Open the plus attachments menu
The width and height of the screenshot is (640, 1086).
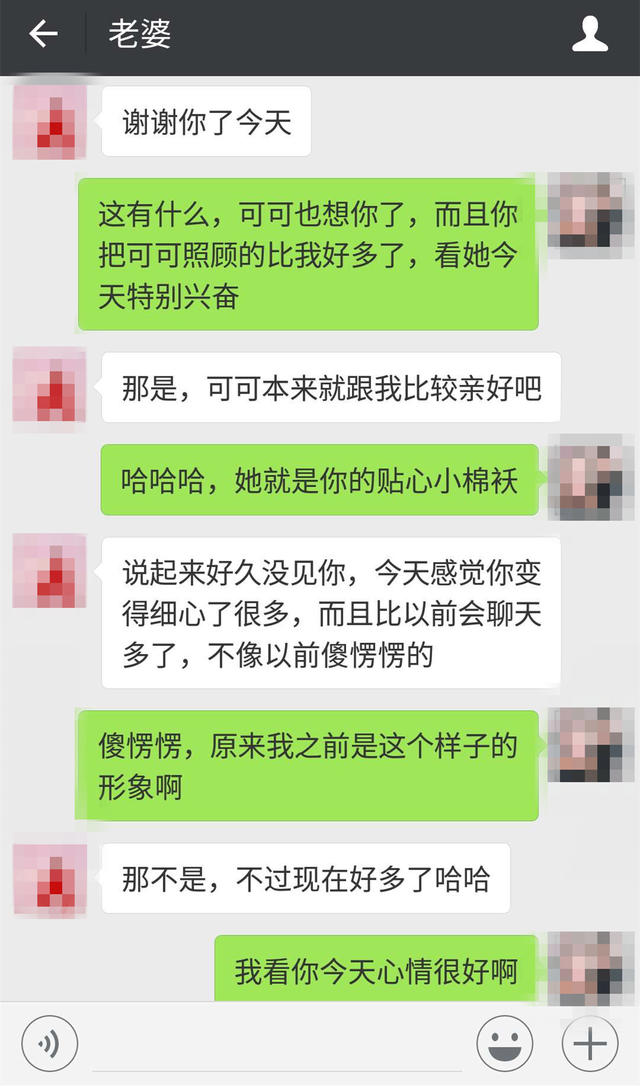590,1044
